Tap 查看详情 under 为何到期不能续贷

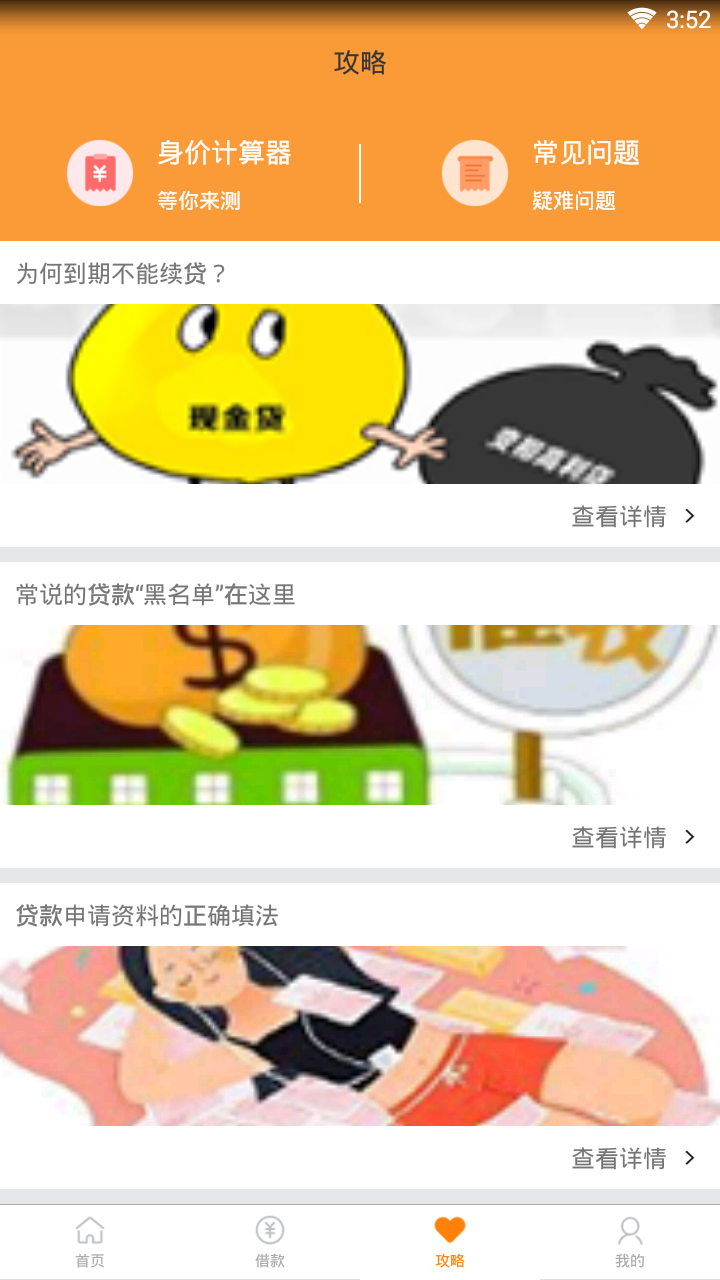632,516
